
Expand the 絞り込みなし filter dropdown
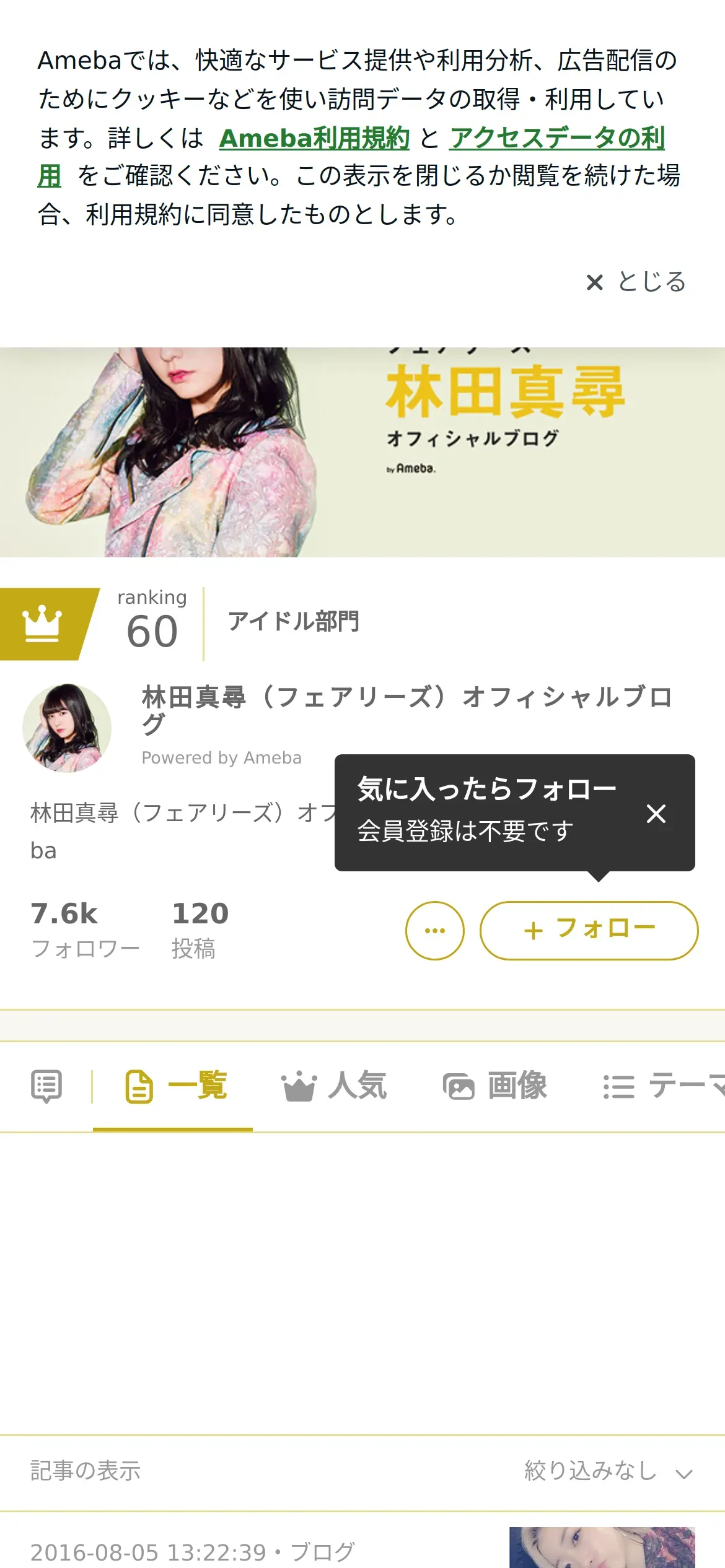607,1471
